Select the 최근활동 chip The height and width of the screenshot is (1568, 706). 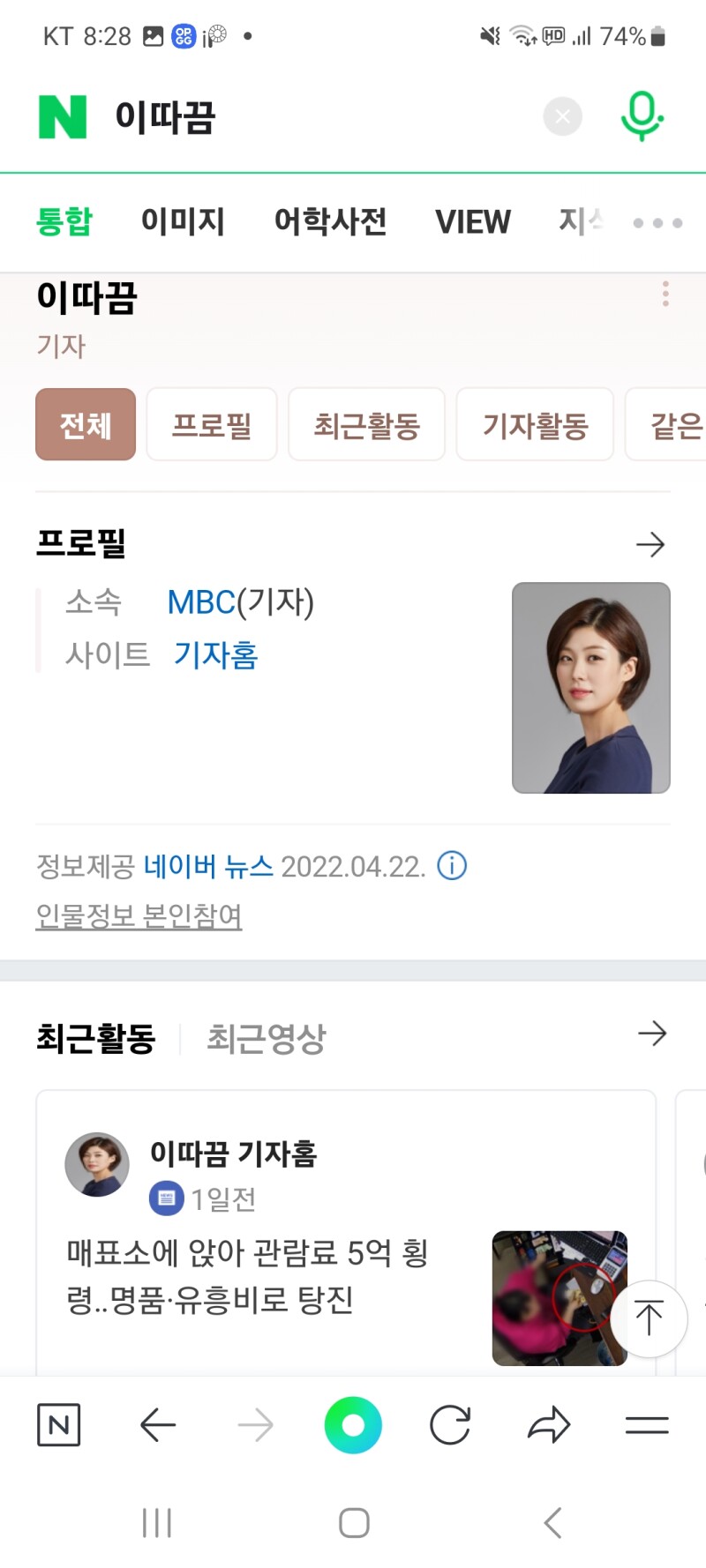366,425
